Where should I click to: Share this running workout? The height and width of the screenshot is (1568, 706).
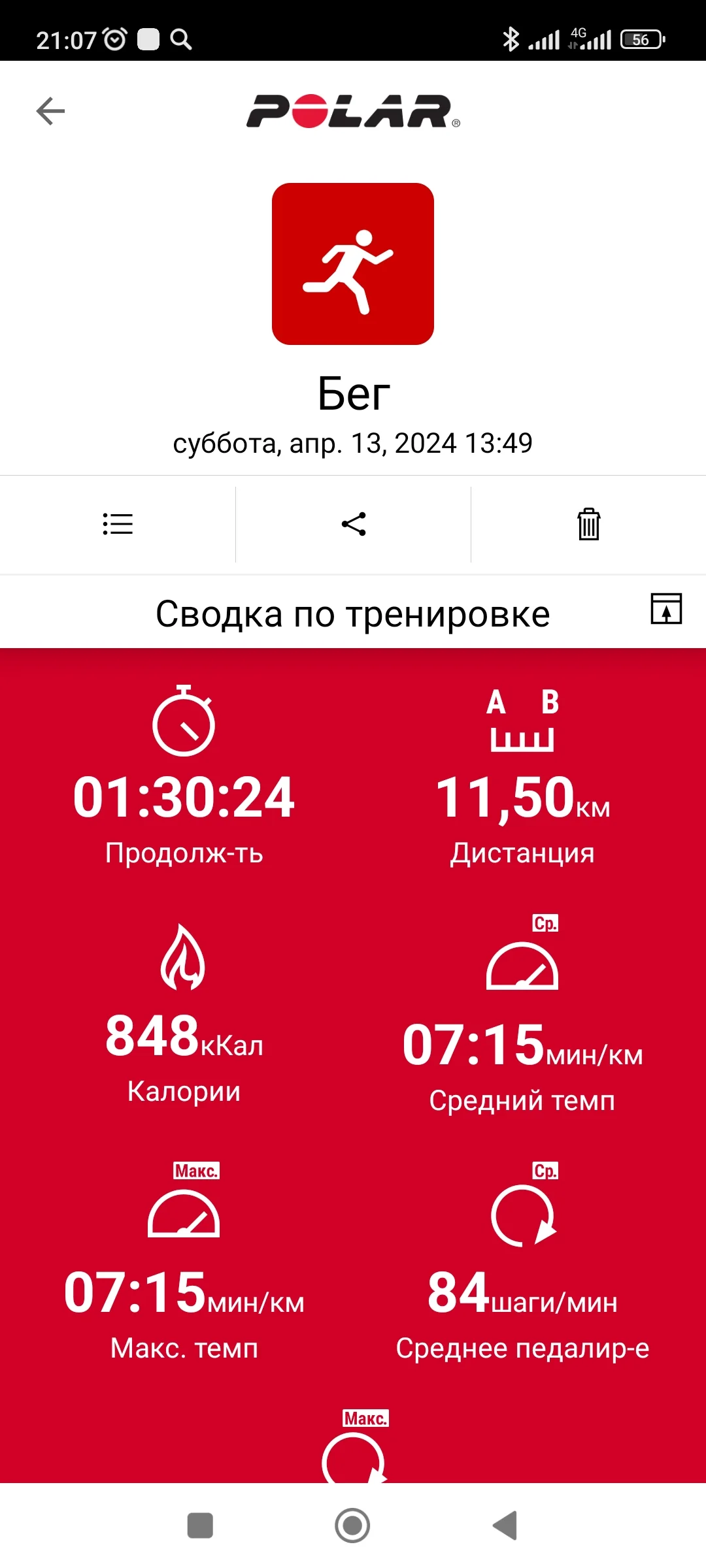(x=354, y=524)
